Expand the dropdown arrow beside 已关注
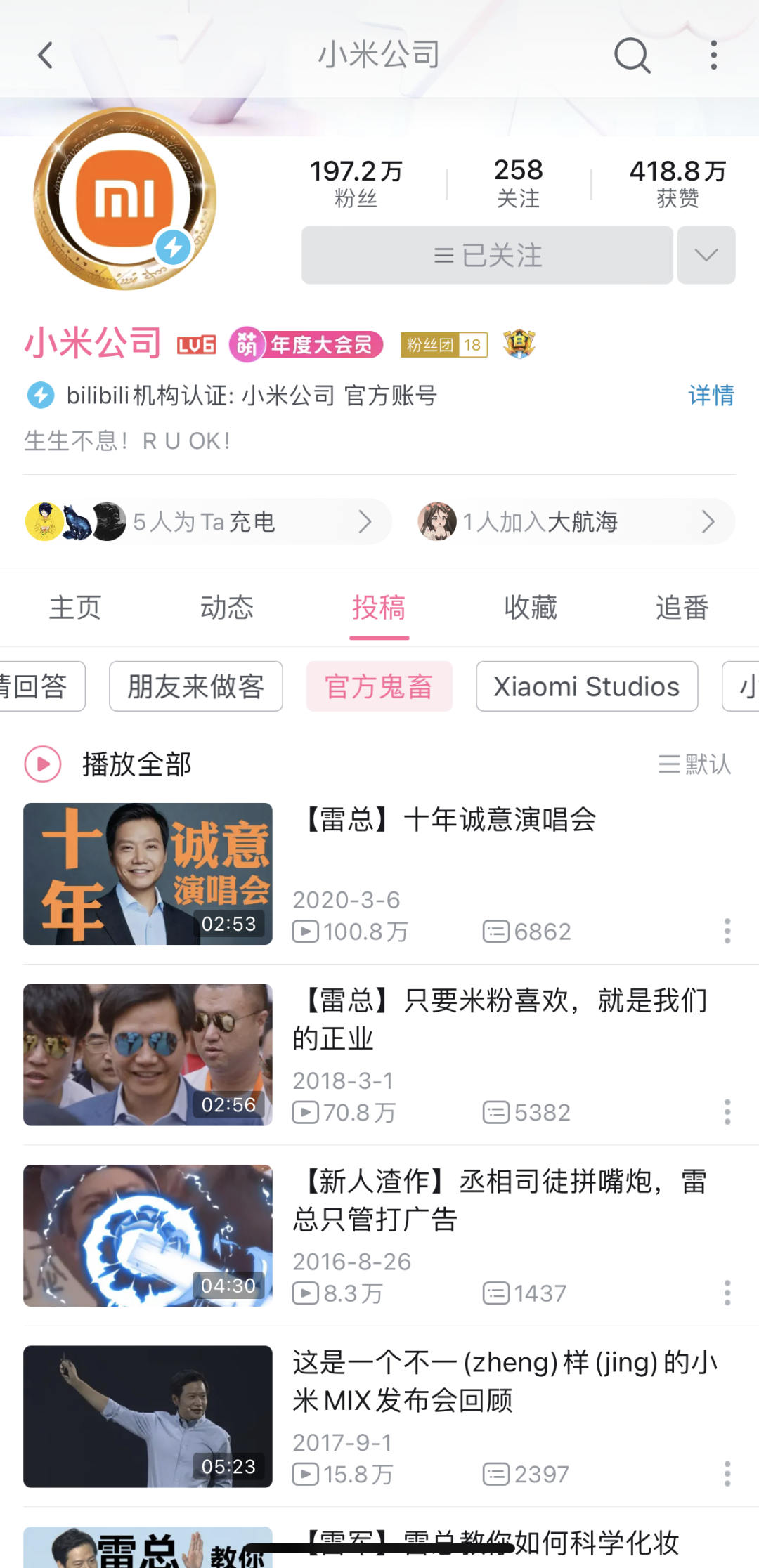Screen dimensions: 759x1568 tap(706, 255)
